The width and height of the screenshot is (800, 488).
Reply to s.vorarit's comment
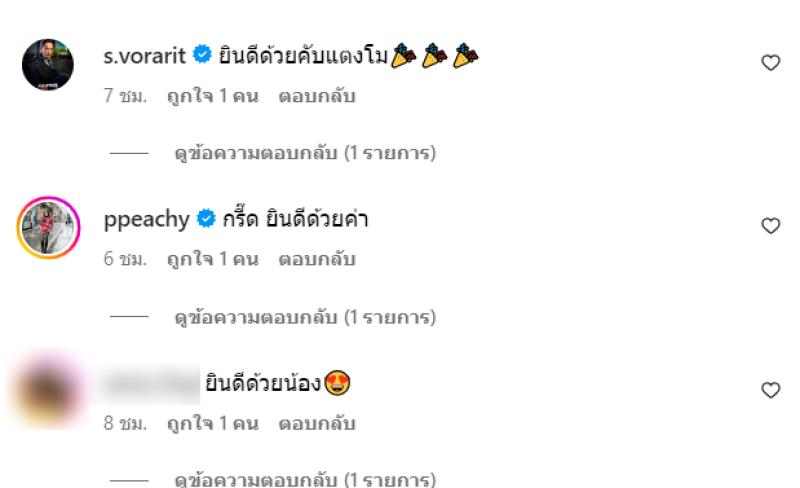click(x=316, y=97)
